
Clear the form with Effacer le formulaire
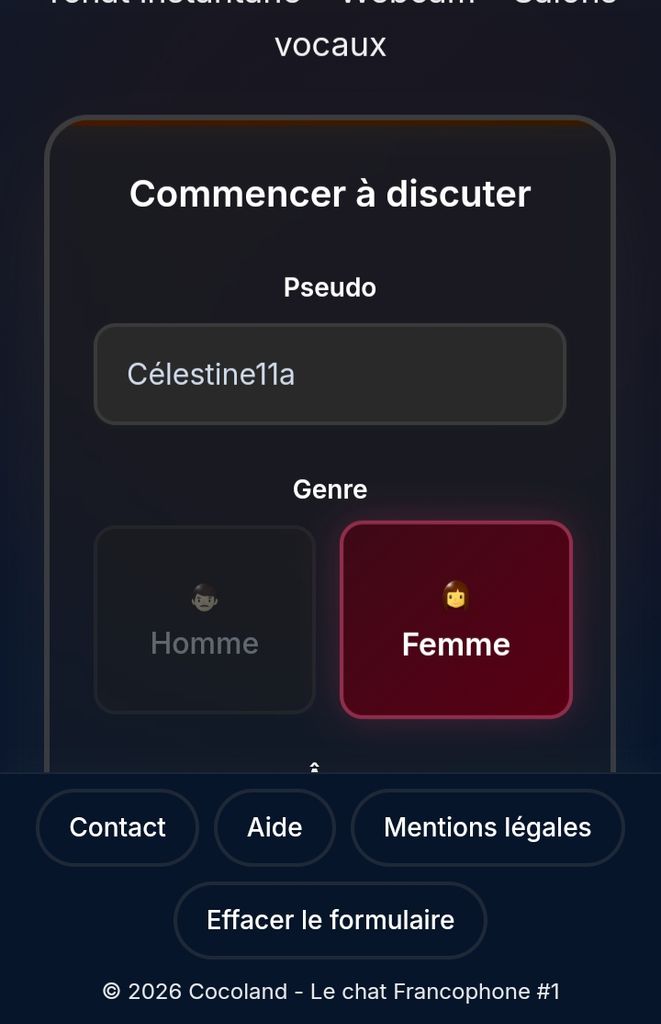click(x=330, y=920)
